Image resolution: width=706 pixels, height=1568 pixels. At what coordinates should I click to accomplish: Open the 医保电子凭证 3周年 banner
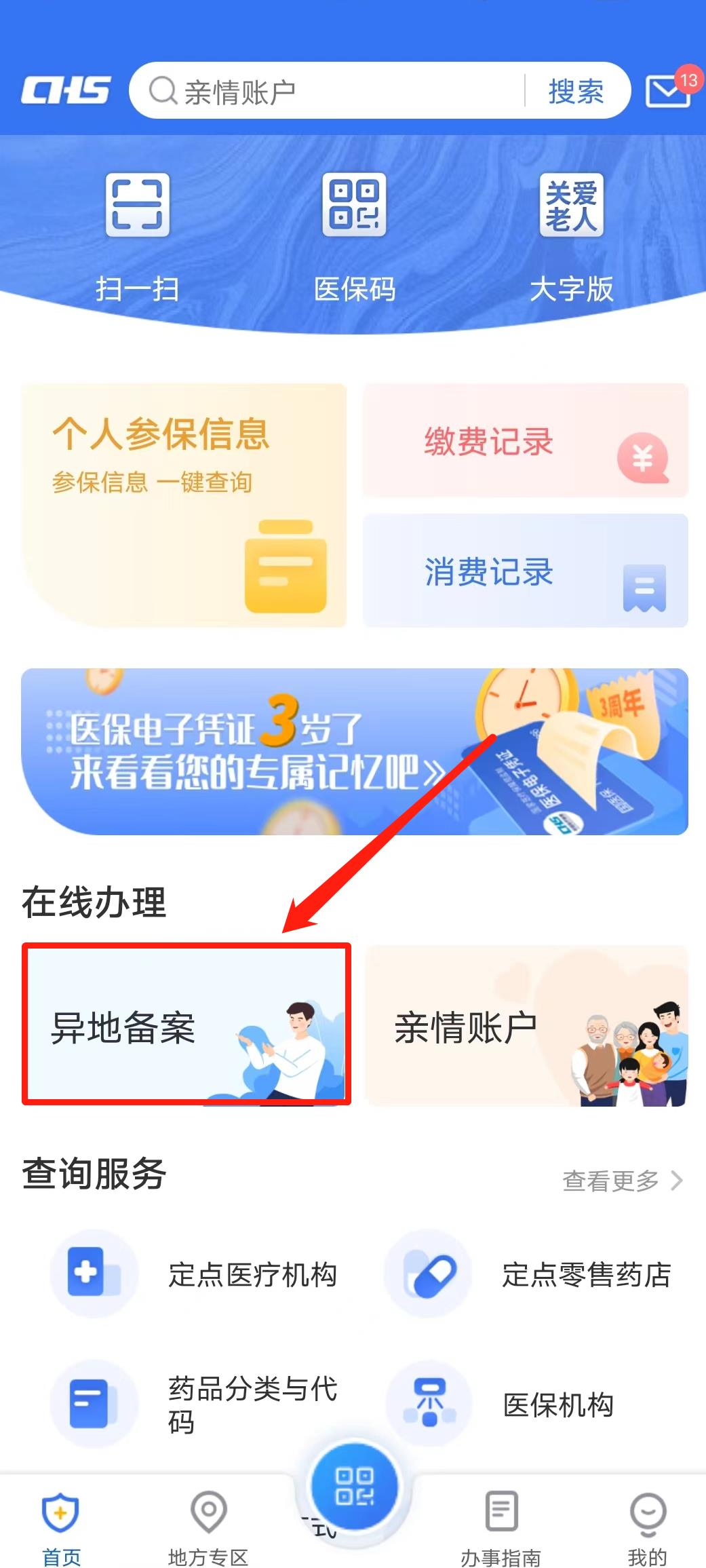[354, 752]
